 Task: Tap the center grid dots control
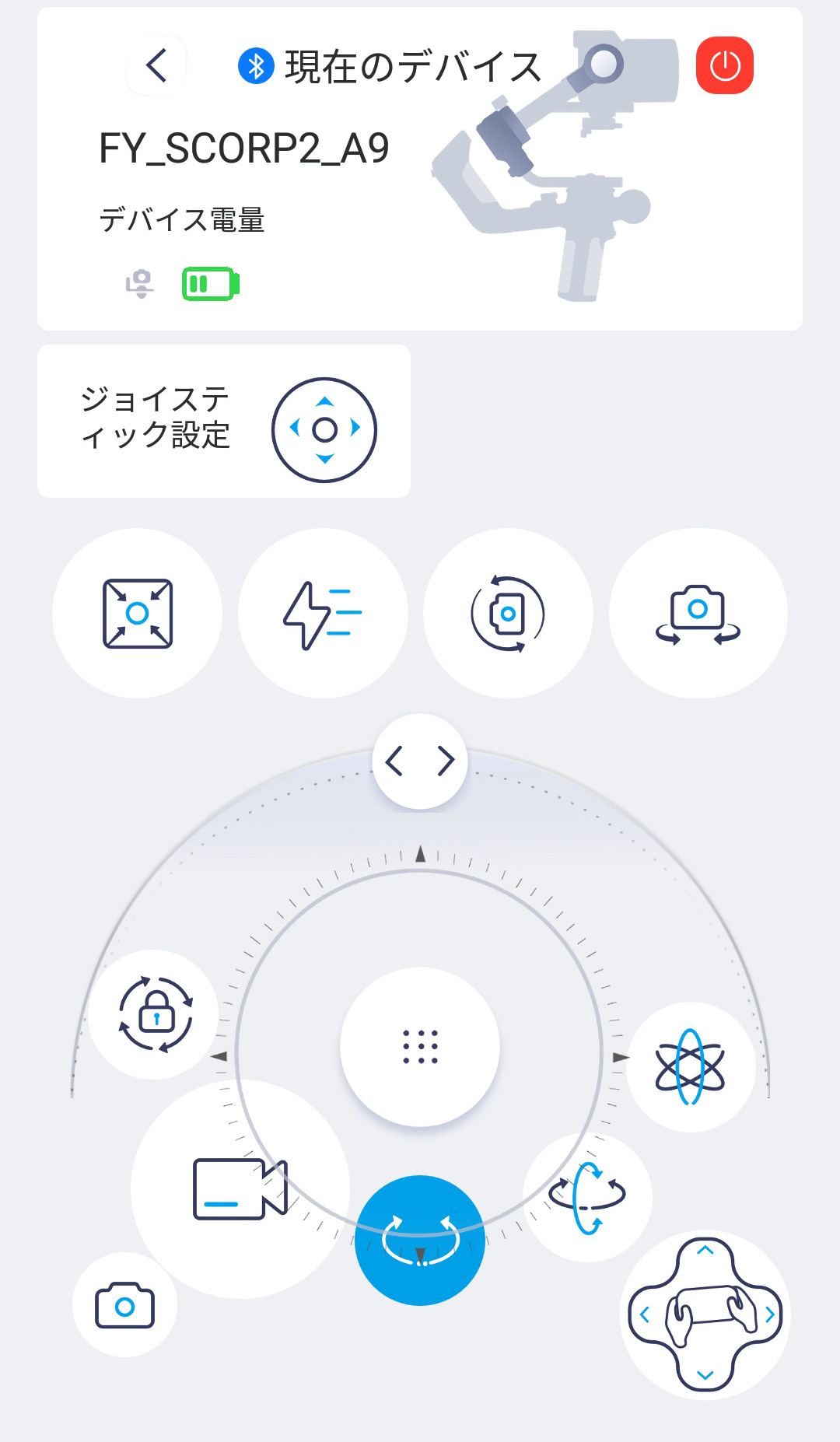coord(422,1046)
